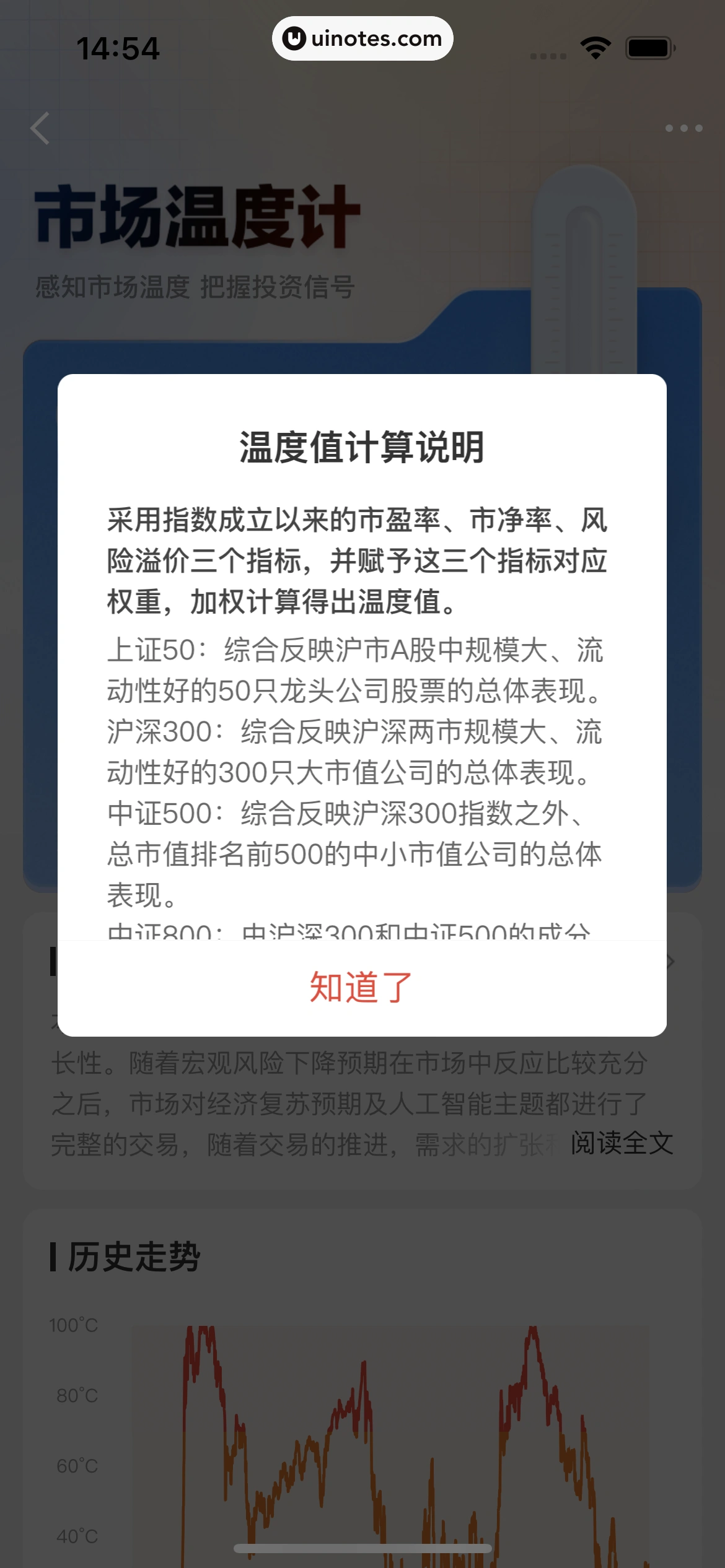Dismiss the dialog with 知道了
725x1568 pixels.
[362, 987]
